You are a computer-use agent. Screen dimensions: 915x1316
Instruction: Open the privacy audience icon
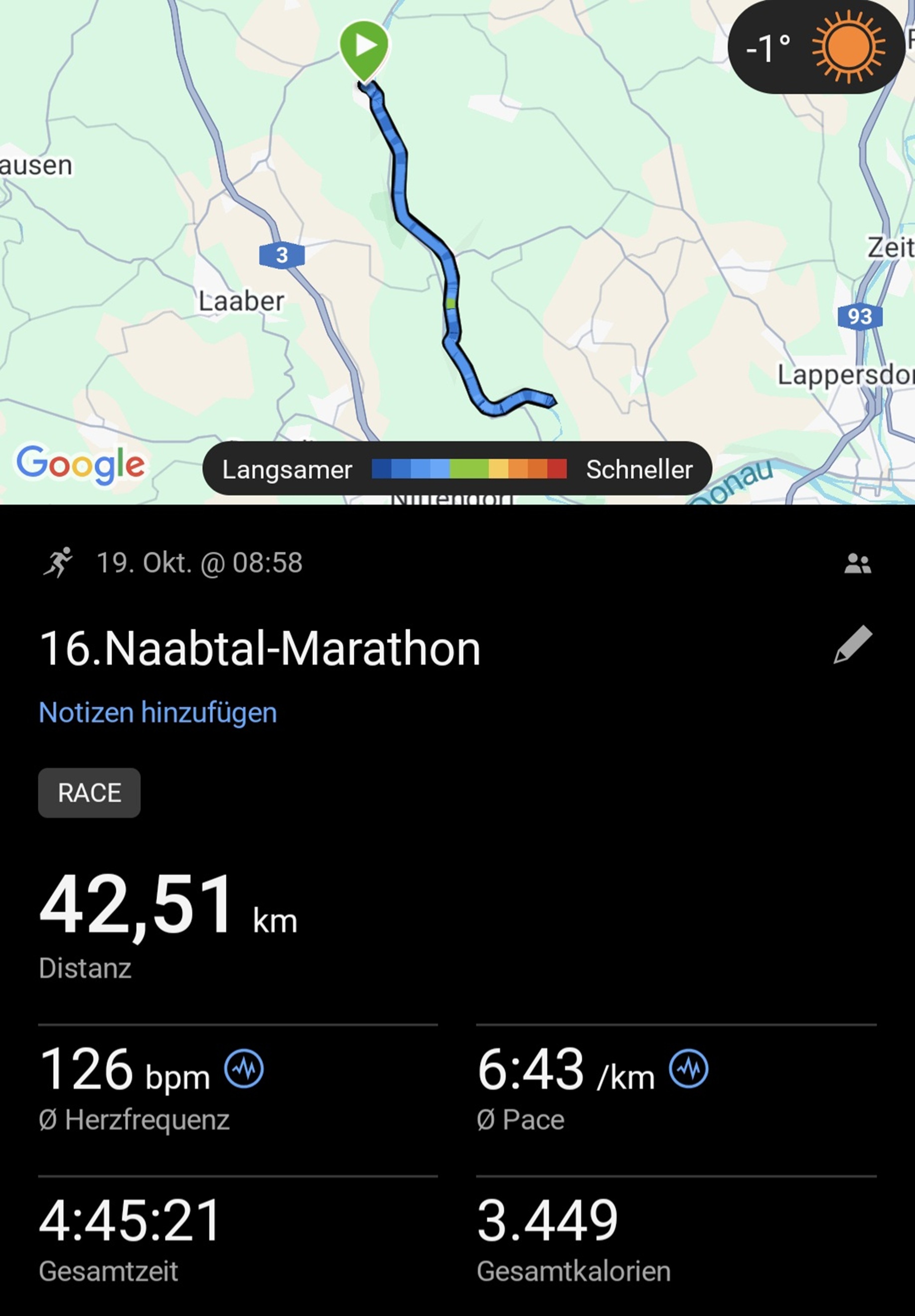[857, 564]
